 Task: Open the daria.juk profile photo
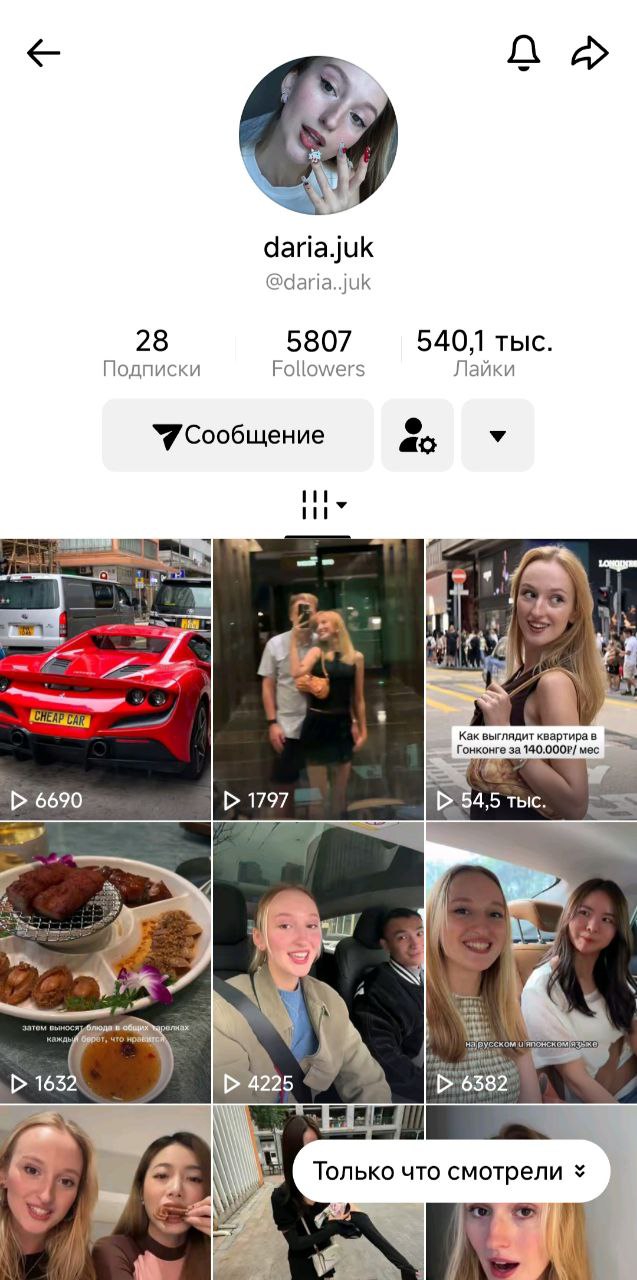point(318,136)
